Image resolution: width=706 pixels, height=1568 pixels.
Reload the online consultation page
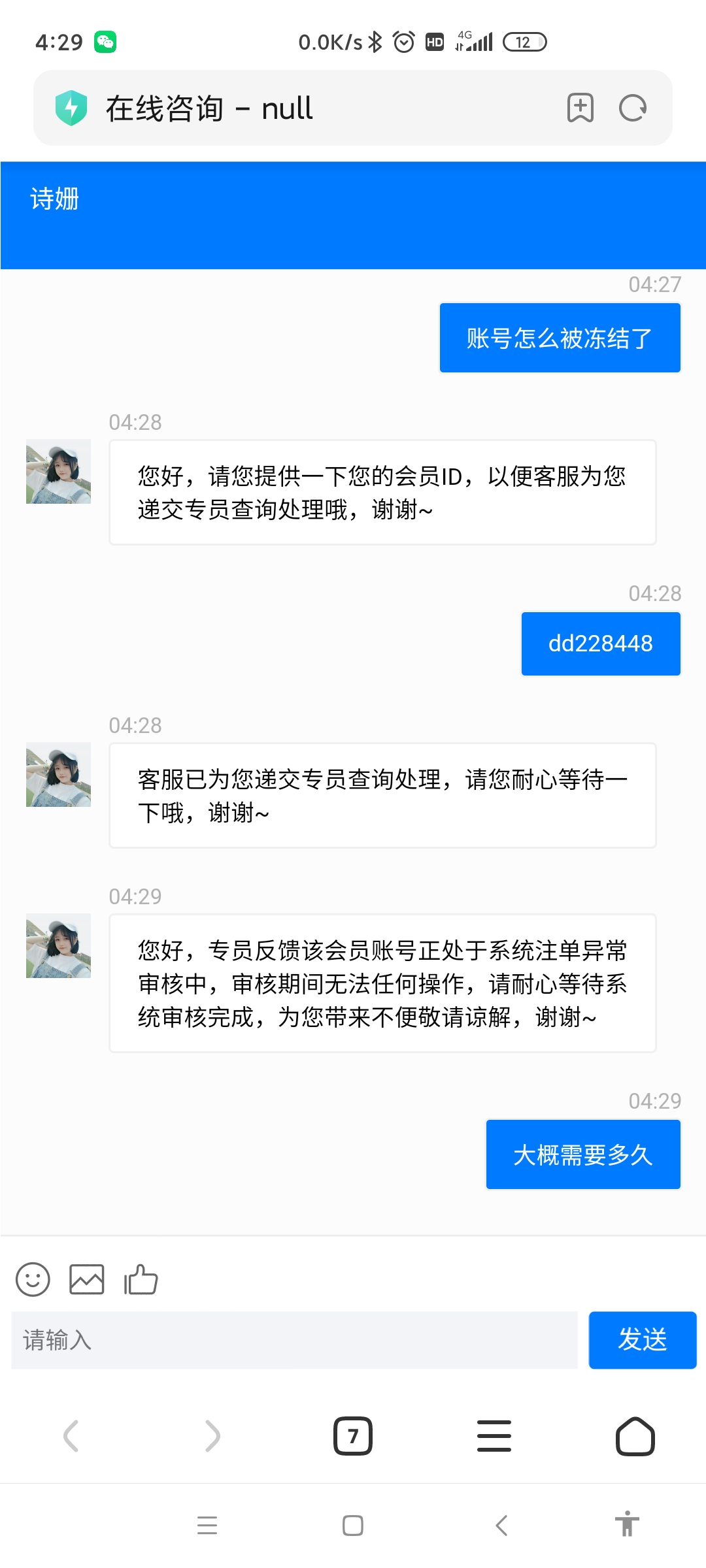632,108
